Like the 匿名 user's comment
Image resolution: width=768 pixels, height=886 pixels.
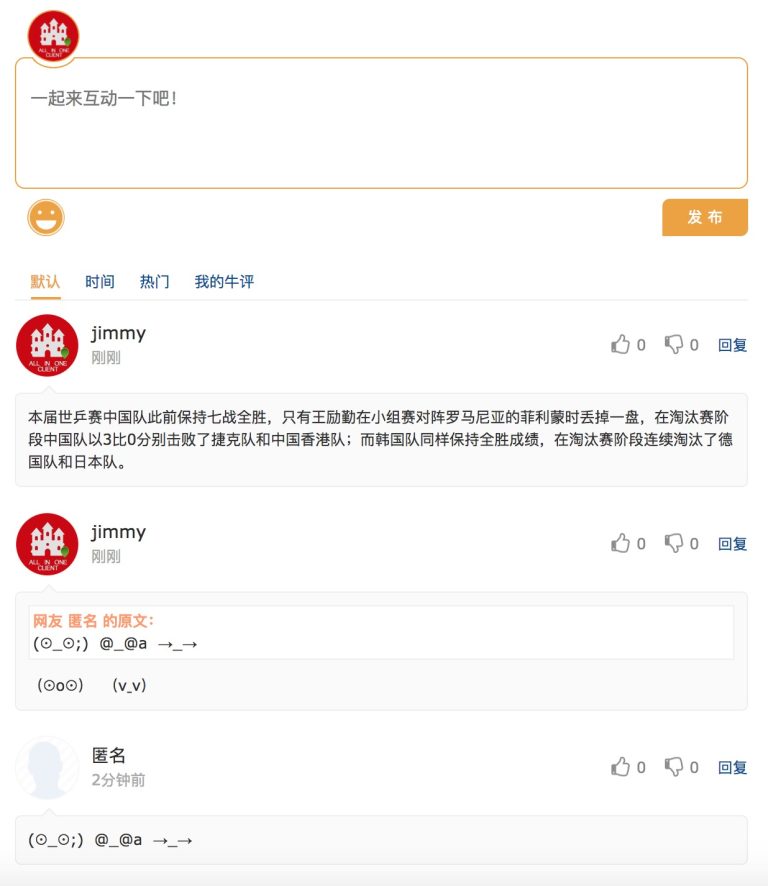[621, 767]
